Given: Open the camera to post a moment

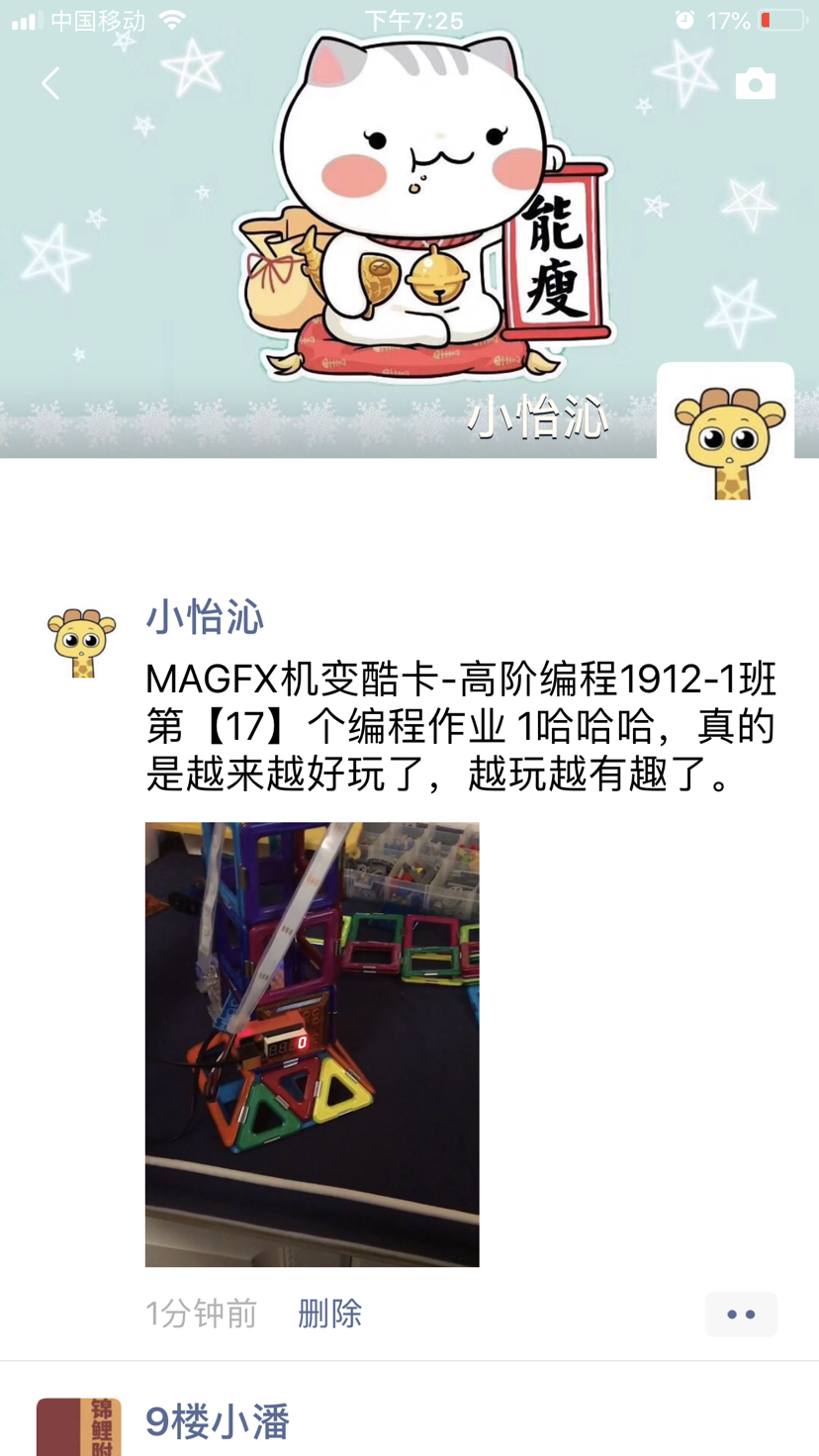Looking at the screenshot, I should tap(755, 84).
